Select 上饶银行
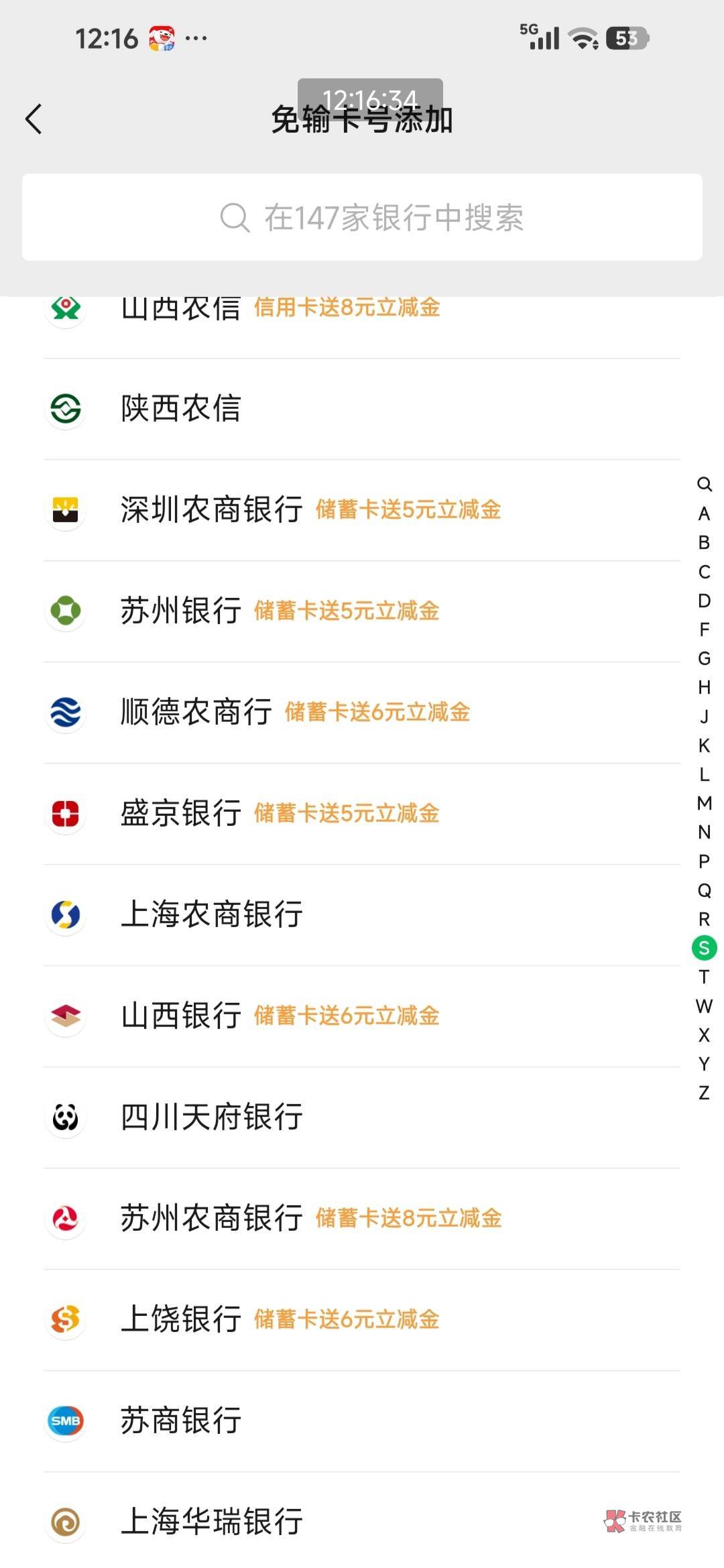 point(362,1320)
